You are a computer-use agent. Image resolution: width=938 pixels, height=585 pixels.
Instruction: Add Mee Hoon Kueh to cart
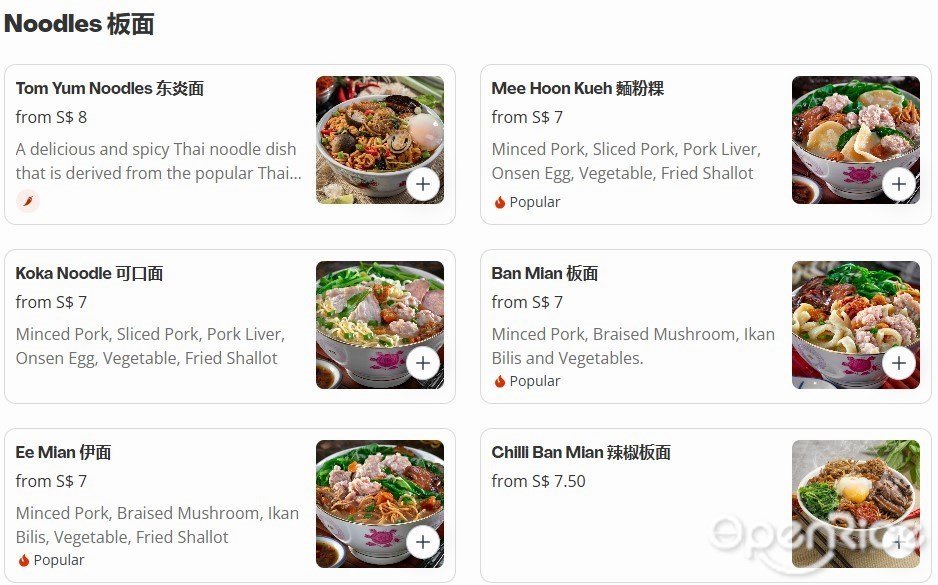[x=899, y=184]
